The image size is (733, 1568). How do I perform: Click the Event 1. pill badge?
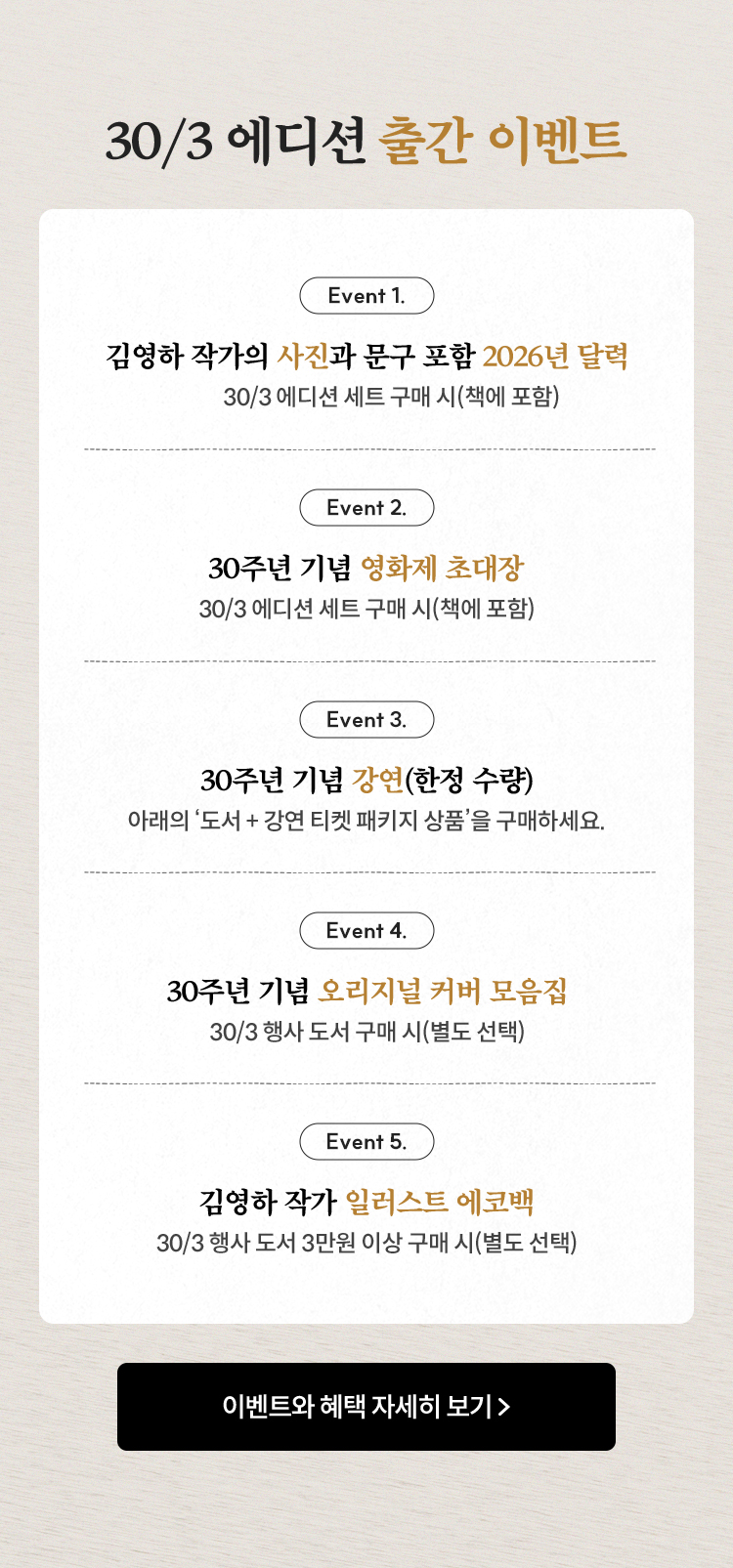coord(366,296)
